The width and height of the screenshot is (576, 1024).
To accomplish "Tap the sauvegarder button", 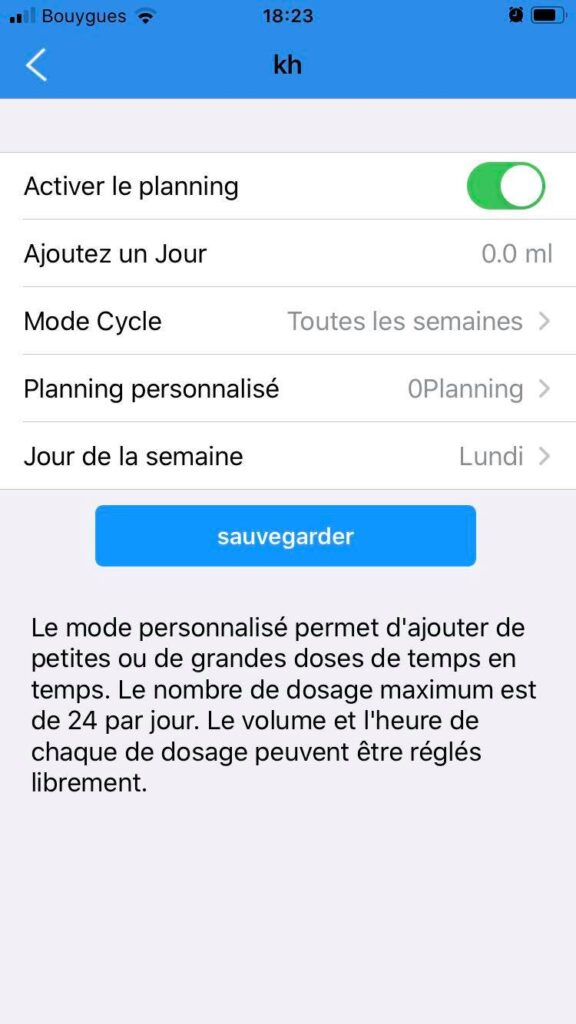I will click(285, 536).
